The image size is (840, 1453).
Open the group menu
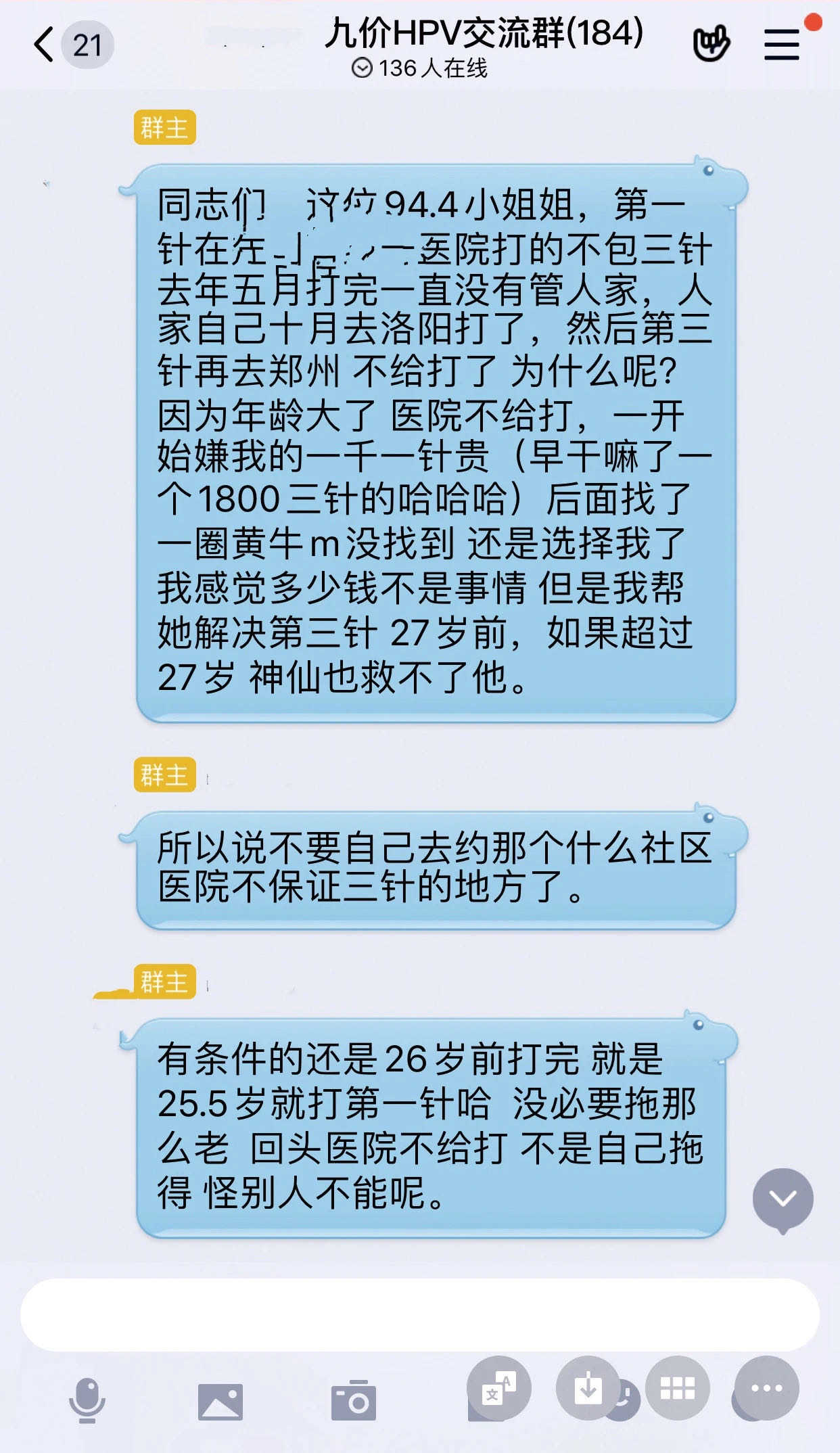click(x=783, y=45)
